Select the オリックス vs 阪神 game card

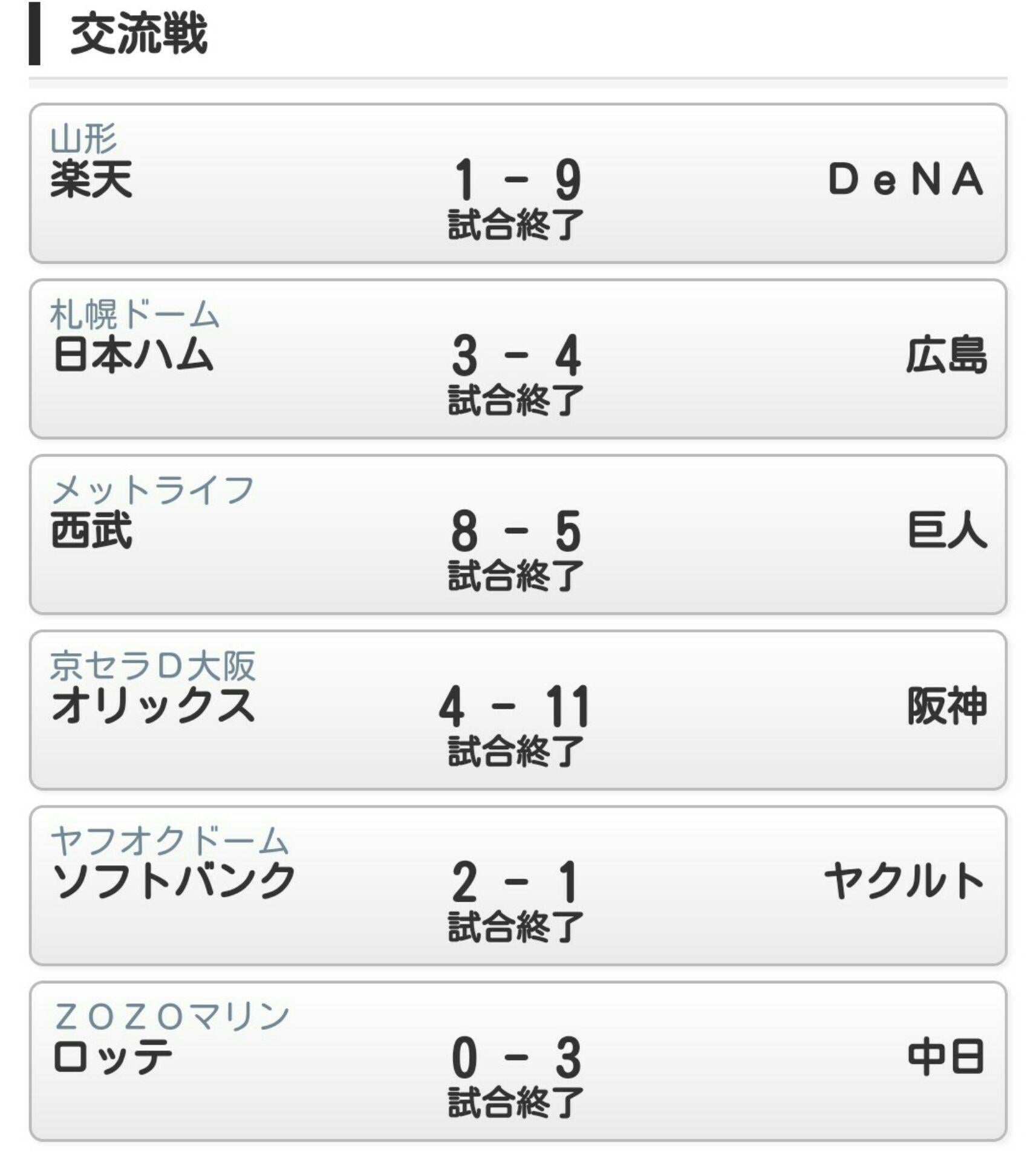point(518,710)
